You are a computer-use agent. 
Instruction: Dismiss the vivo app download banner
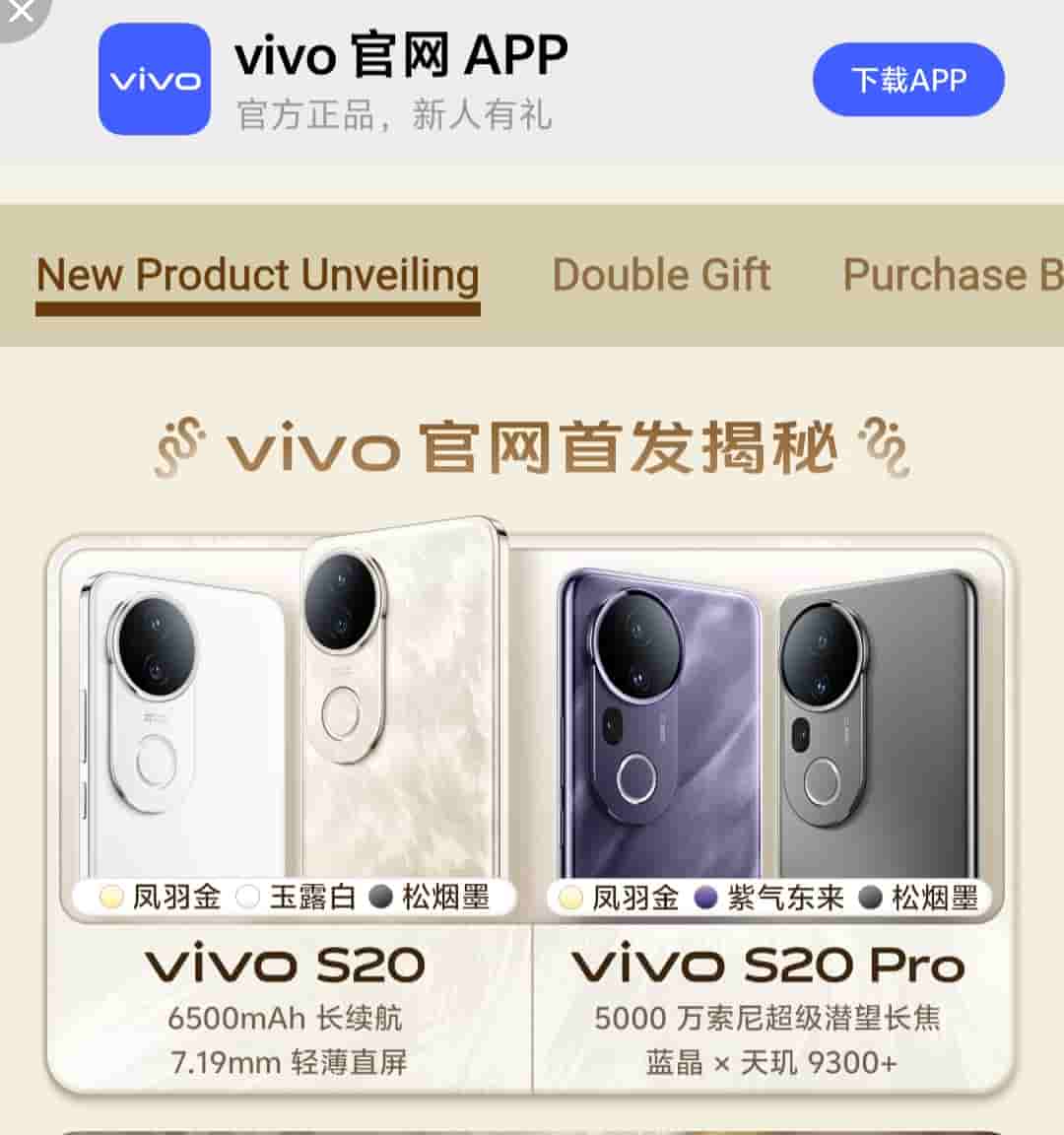click(20, 14)
